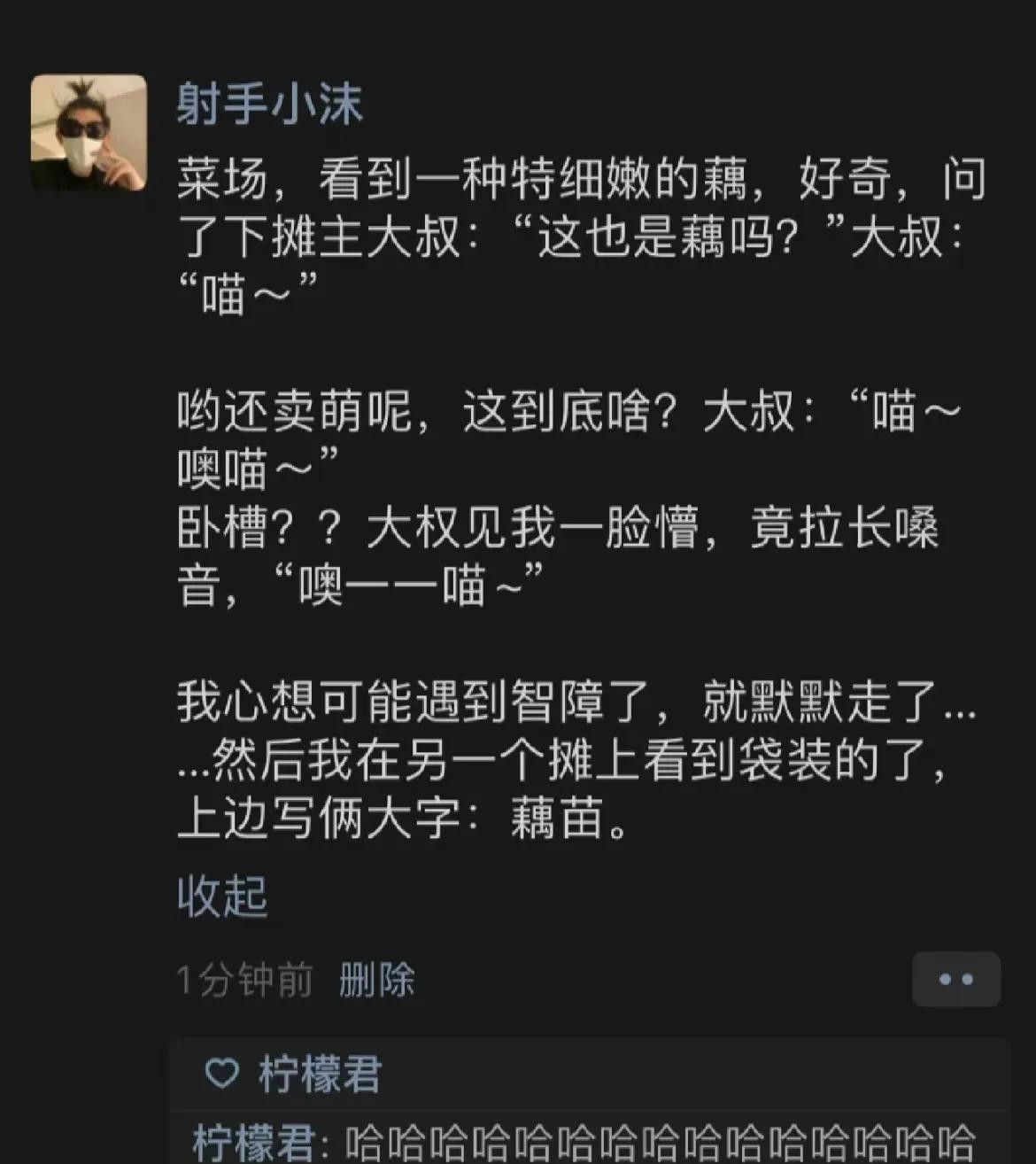Open 柠檬君's profile in the comment

pyautogui.click(x=253, y=1144)
